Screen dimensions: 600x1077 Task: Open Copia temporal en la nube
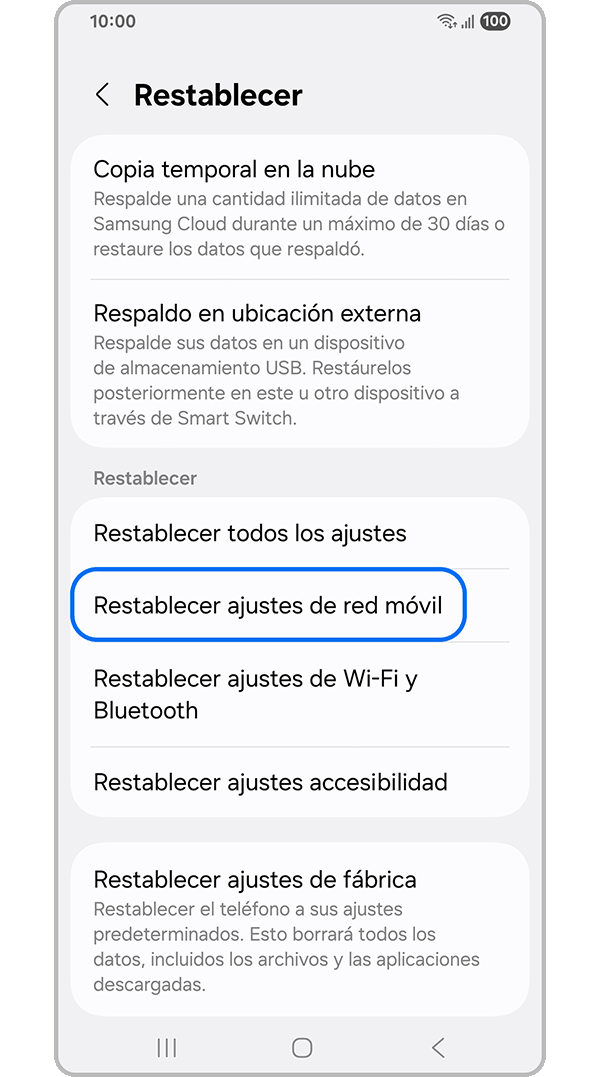[x=299, y=208]
